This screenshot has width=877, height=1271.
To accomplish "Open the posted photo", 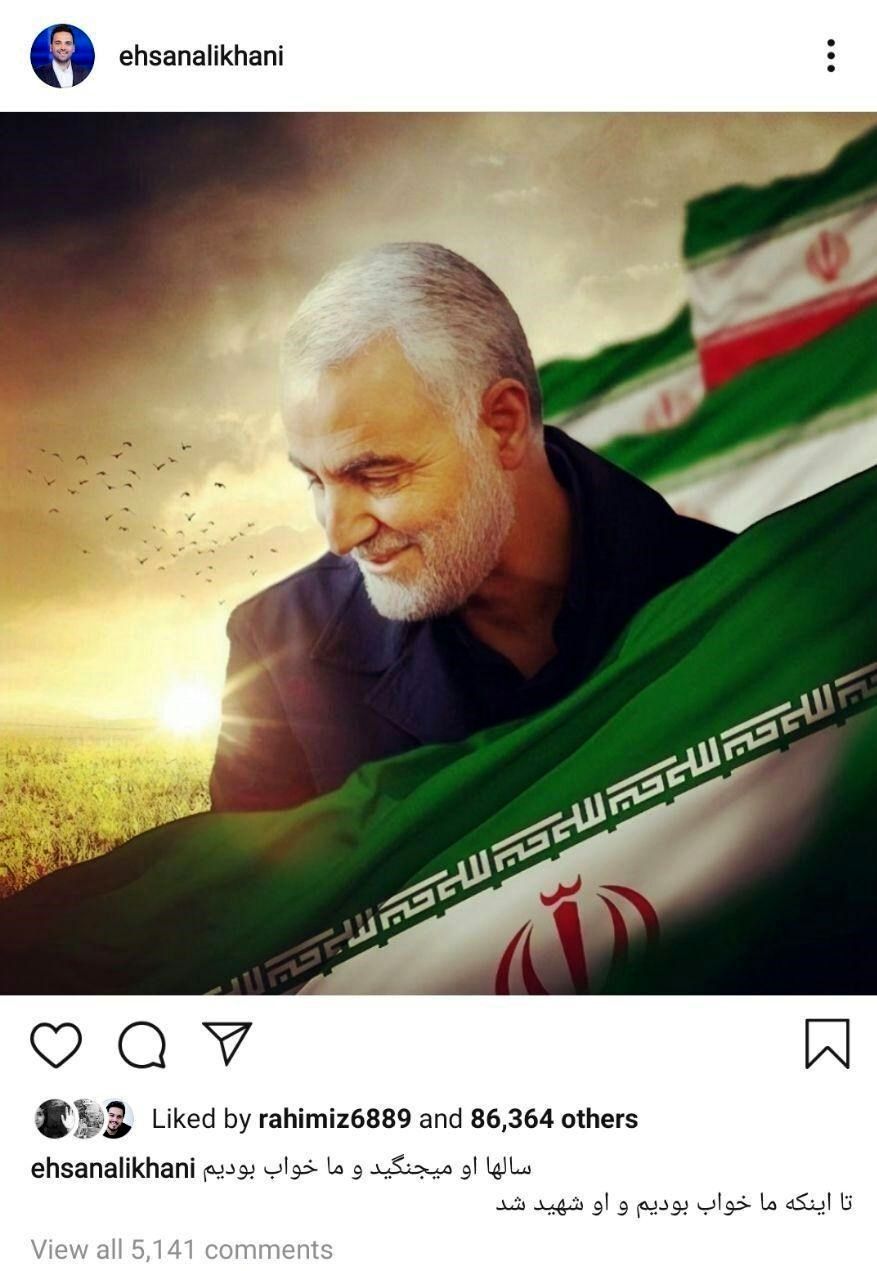I will (x=438, y=553).
